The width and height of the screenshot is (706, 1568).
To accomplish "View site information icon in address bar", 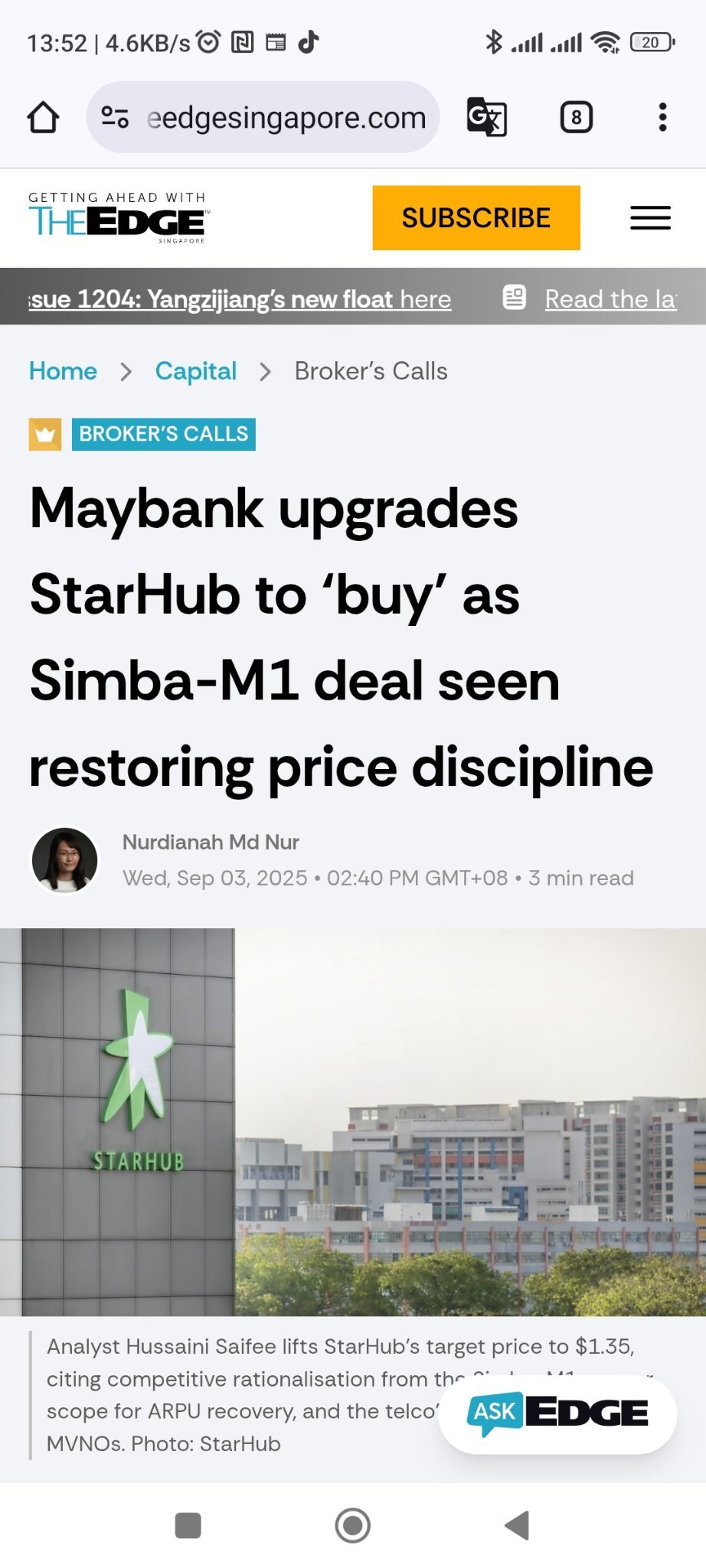I will [115, 117].
